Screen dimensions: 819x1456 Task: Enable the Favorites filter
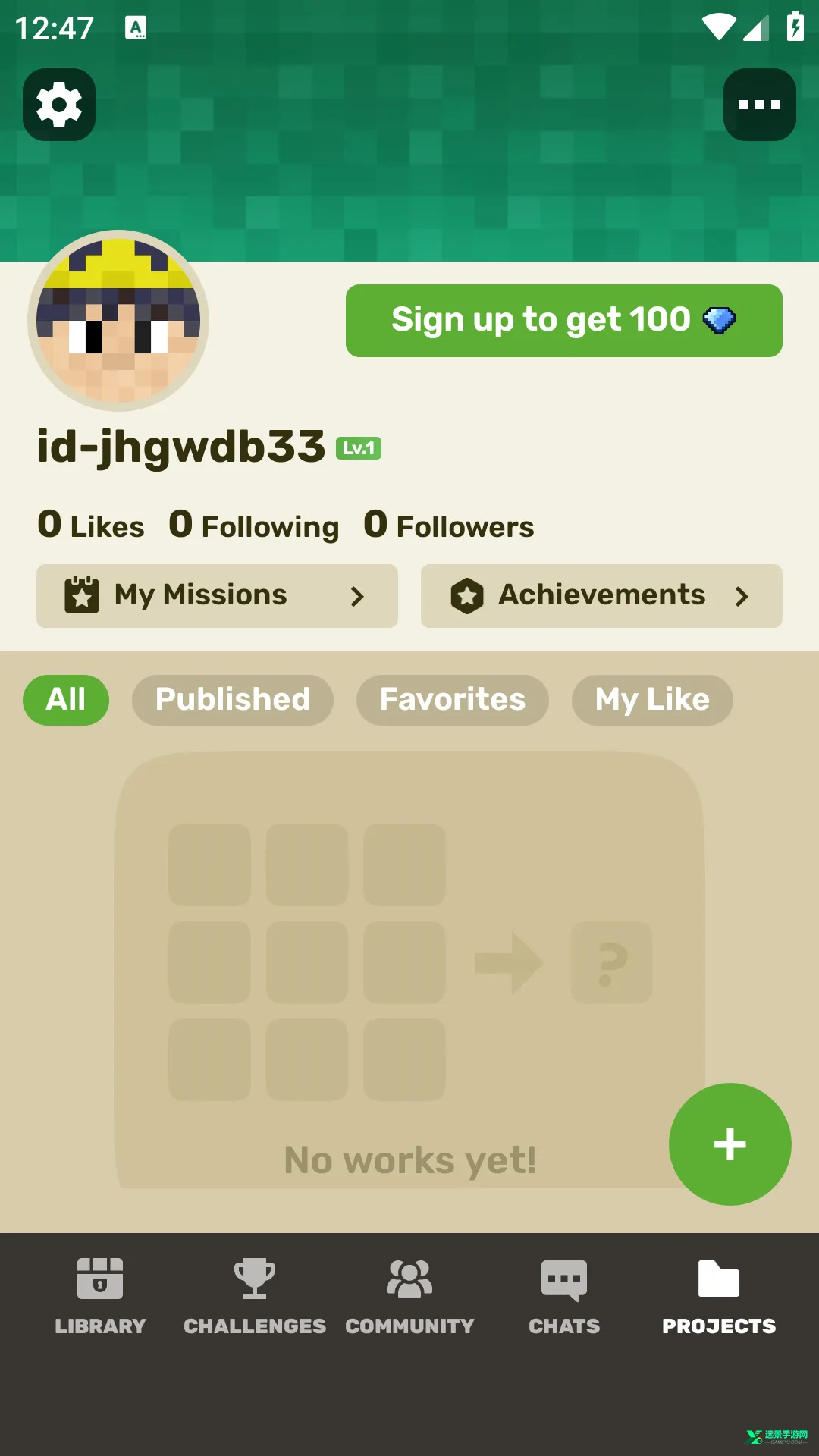453,700
